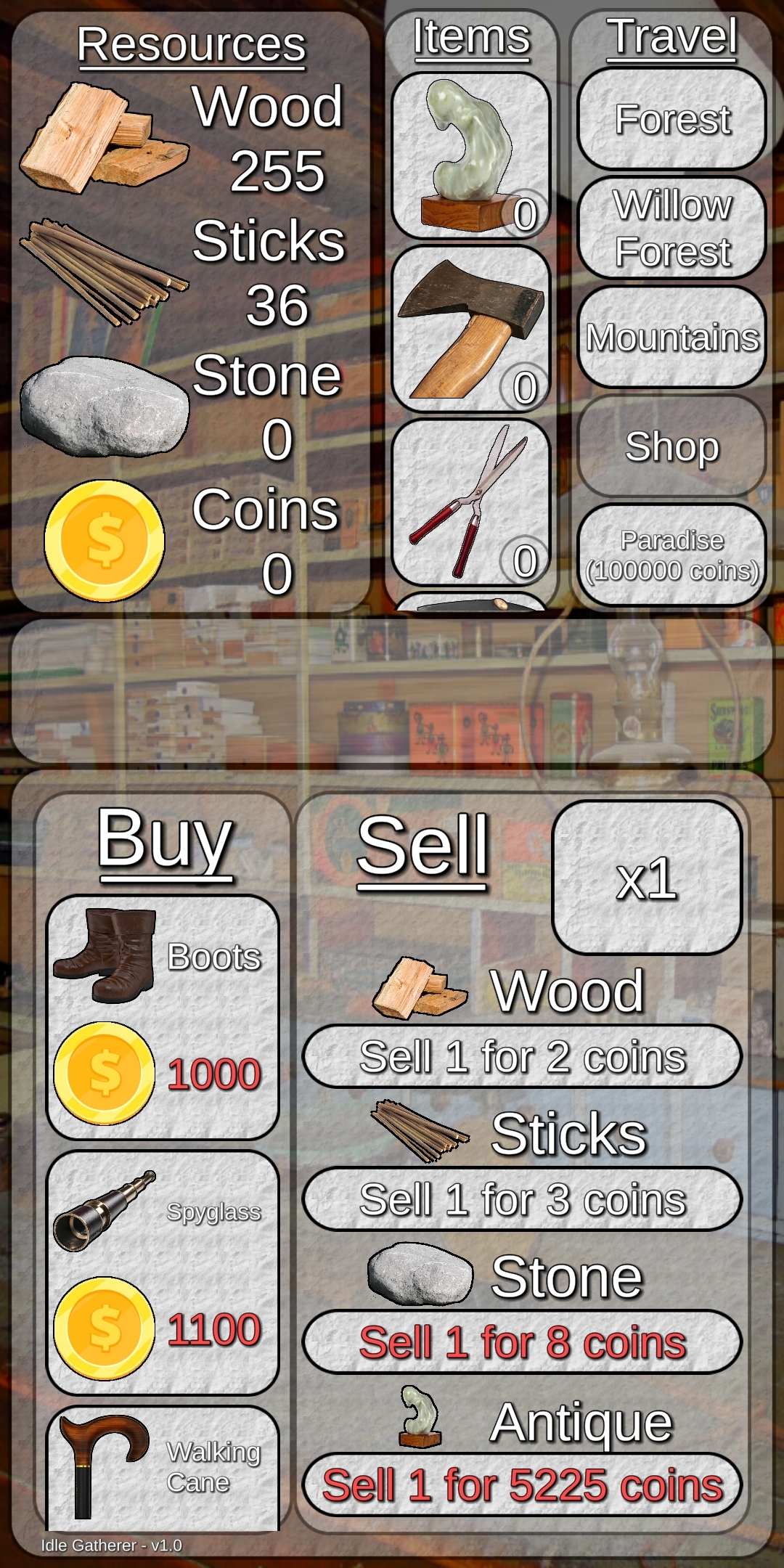Sell 1 antique for 5225 coins
The image size is (784, 1568).
click(522, 1485)
